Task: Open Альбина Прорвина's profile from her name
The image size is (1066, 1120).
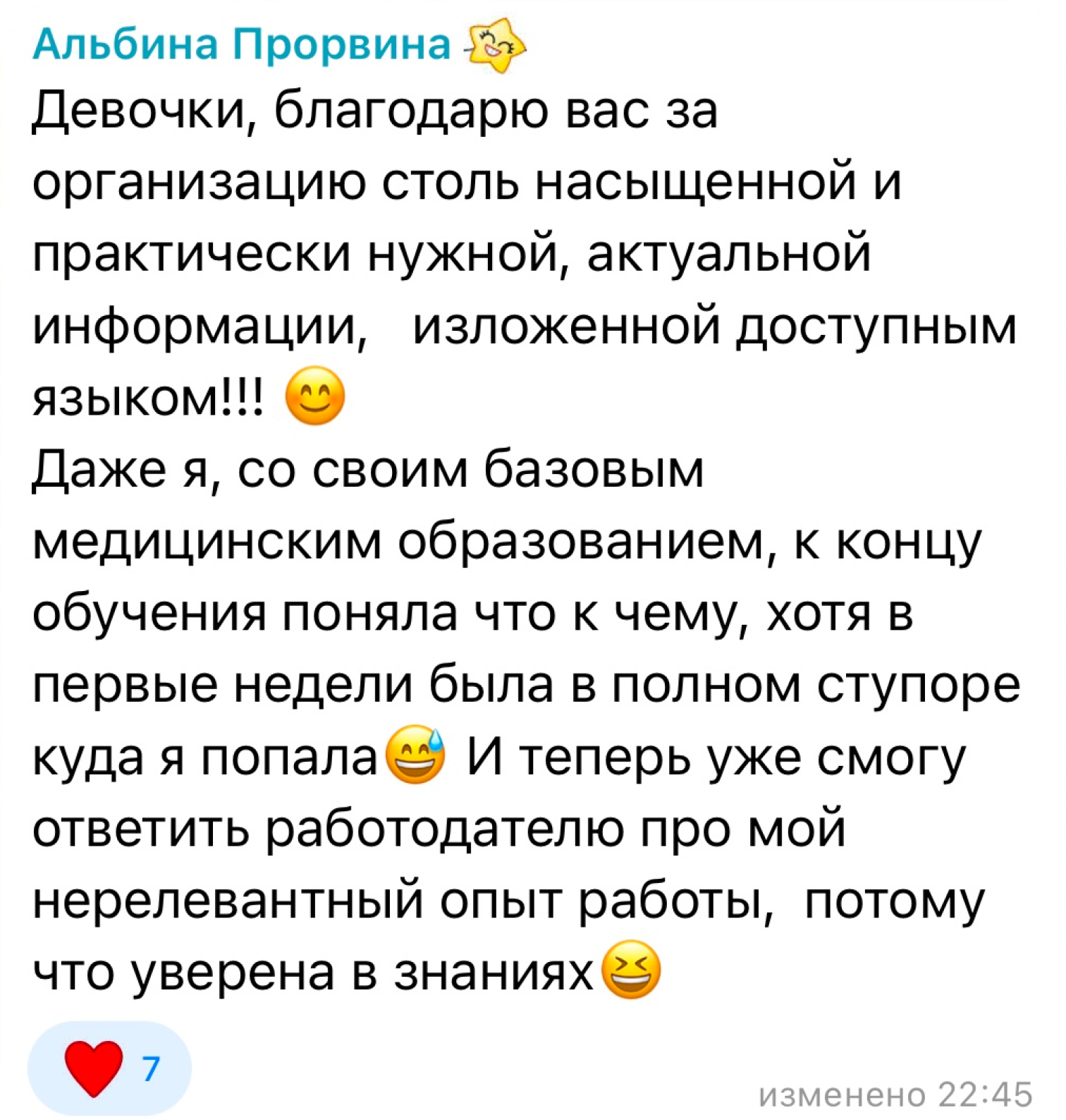Action: click(x=241, y=45)
